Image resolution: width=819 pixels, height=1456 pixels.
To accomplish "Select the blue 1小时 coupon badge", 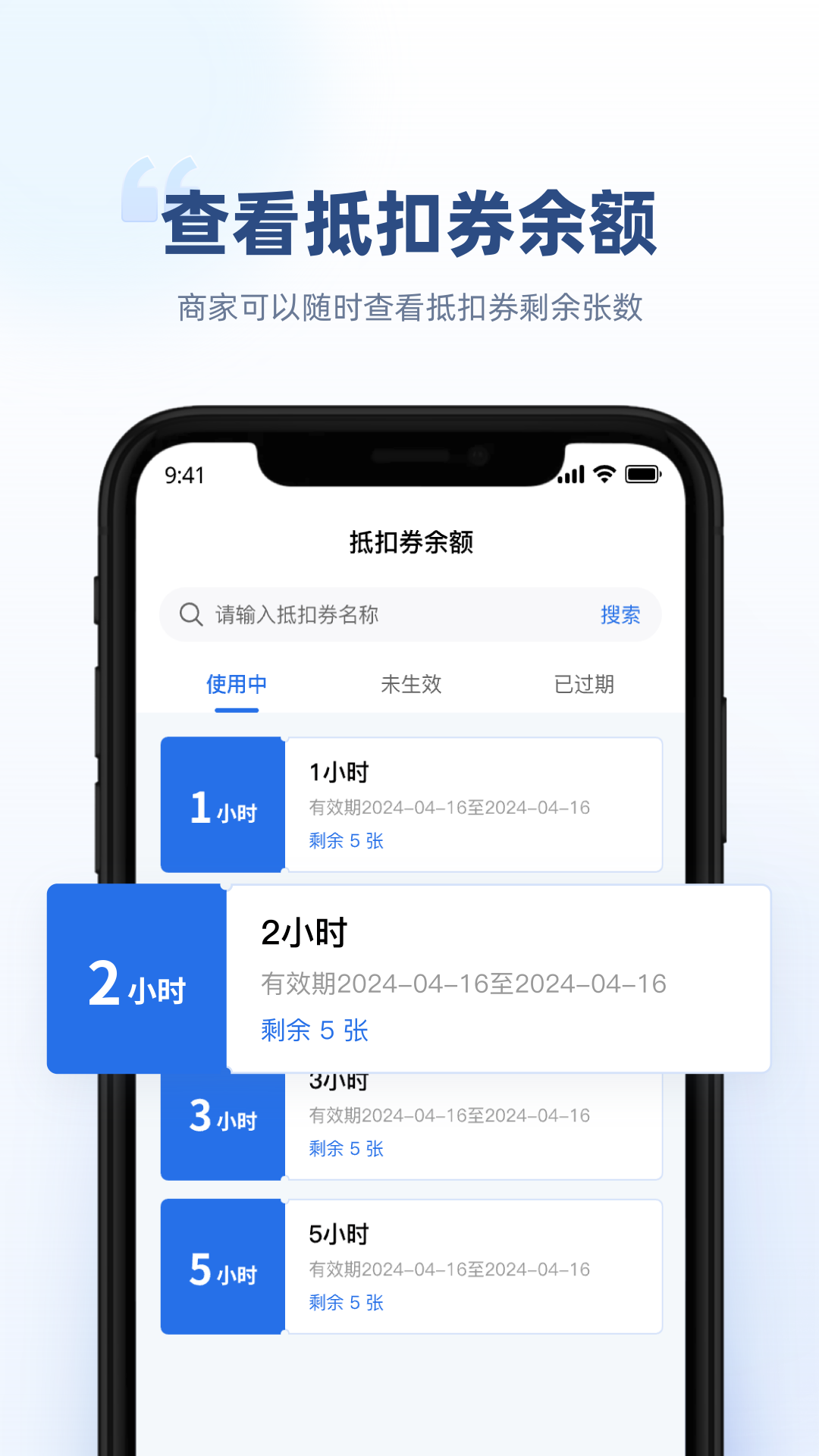I will (x=223, y=805).
